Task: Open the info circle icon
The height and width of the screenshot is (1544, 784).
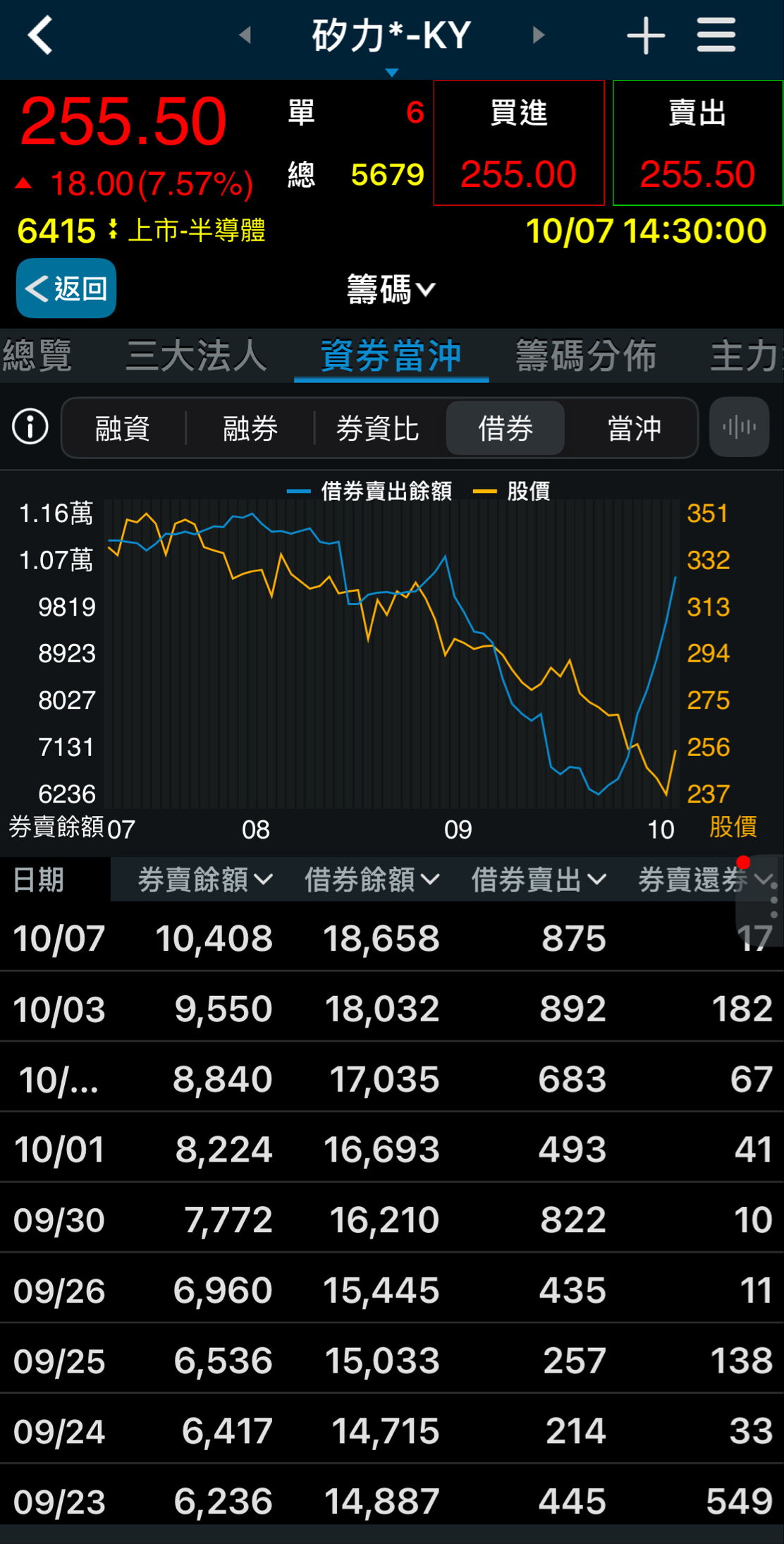Action: (30, 427)
